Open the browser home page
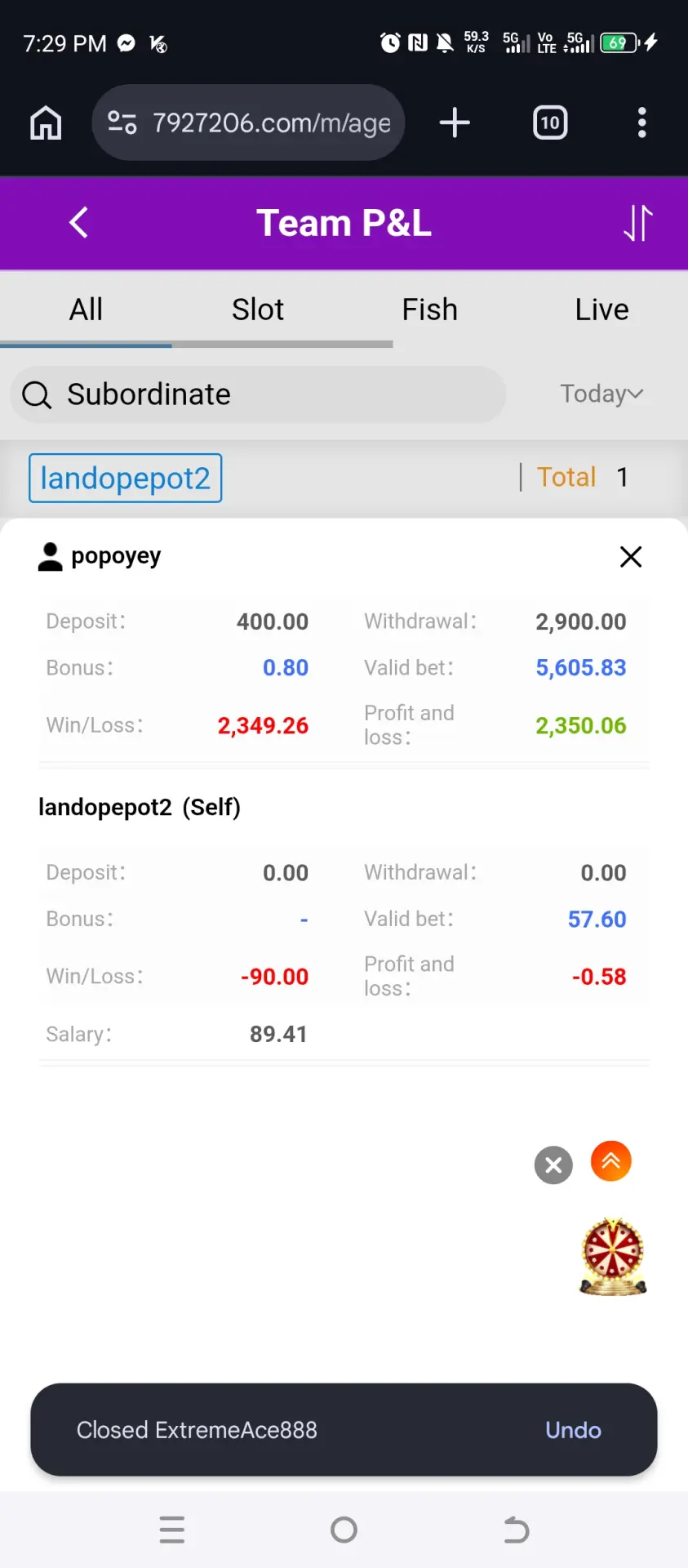 [46, 123]
